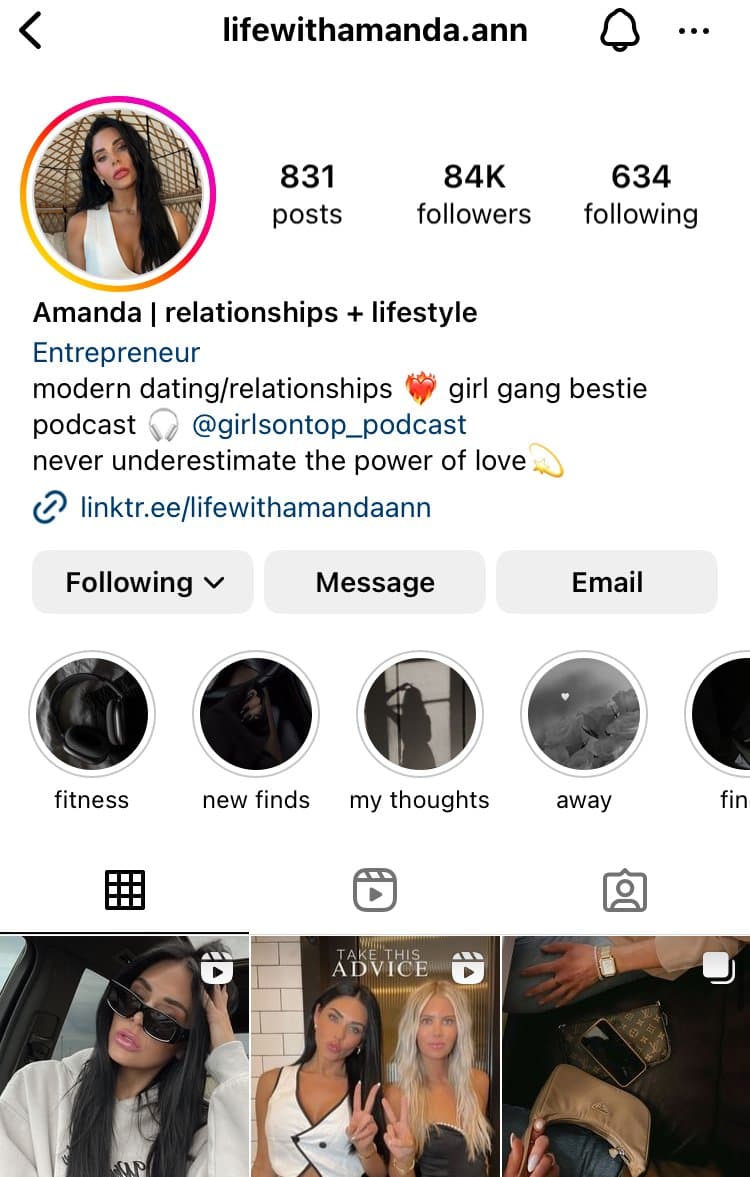Open the new finds highlight
The height and width of the screenshot is (1177, 750).
(x=256, y=714)
